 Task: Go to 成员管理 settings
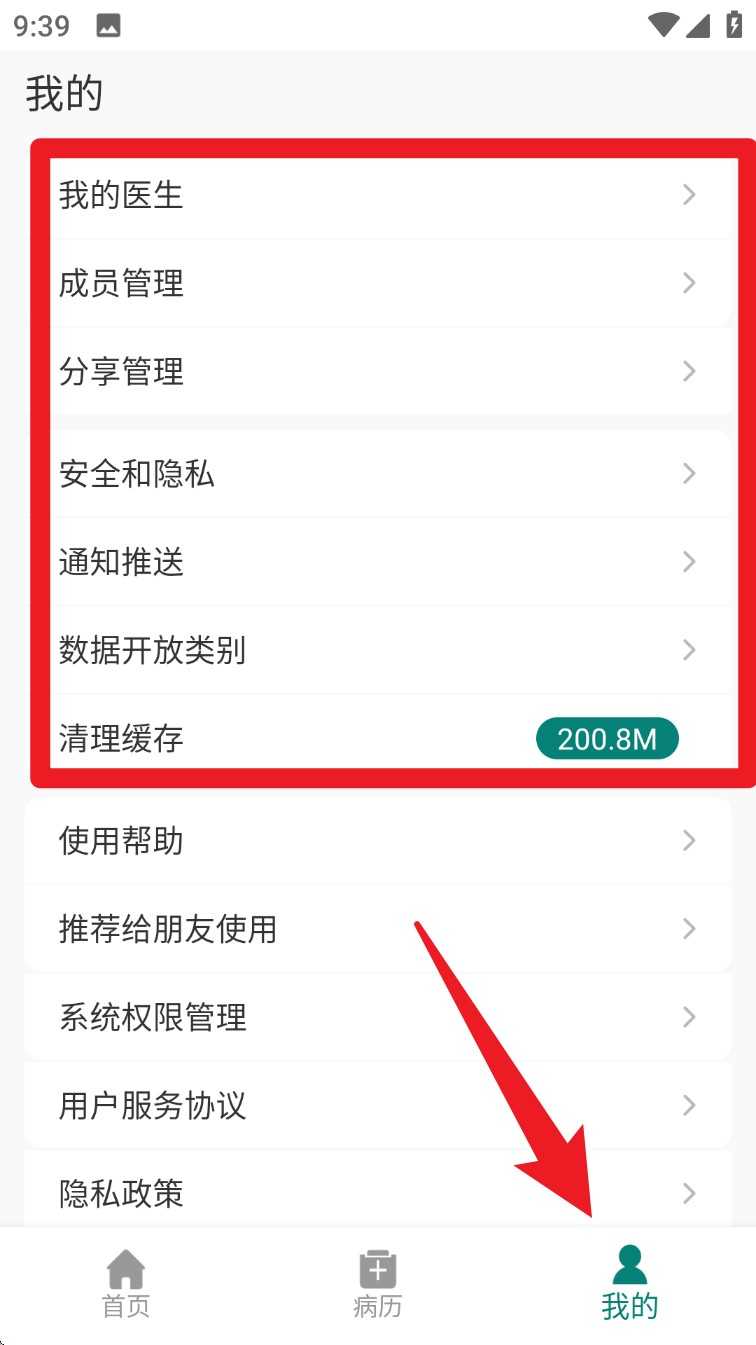tap(378, 283)
